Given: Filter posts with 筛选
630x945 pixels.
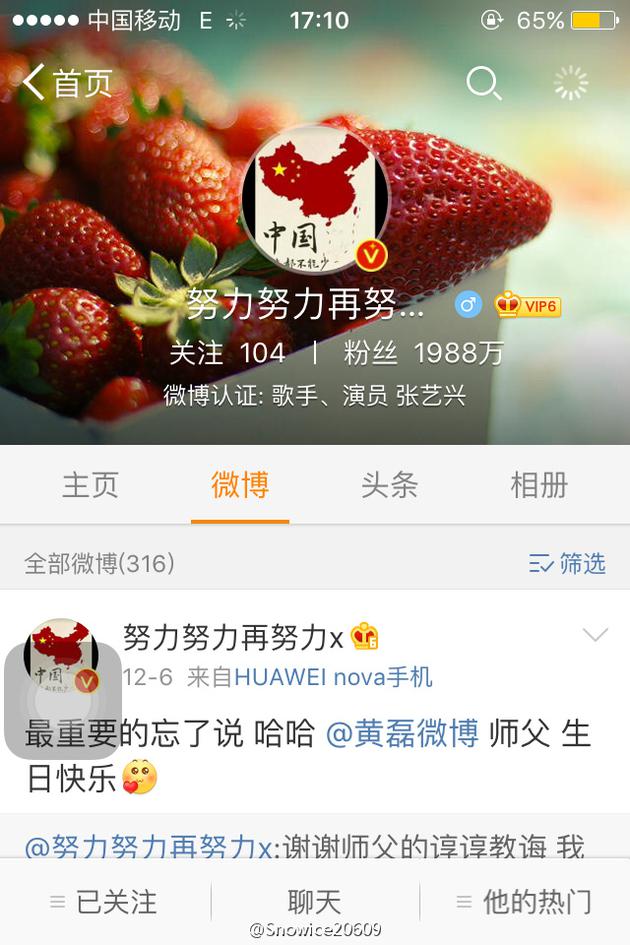Looking at the screenshot, I should click(567, 563).
